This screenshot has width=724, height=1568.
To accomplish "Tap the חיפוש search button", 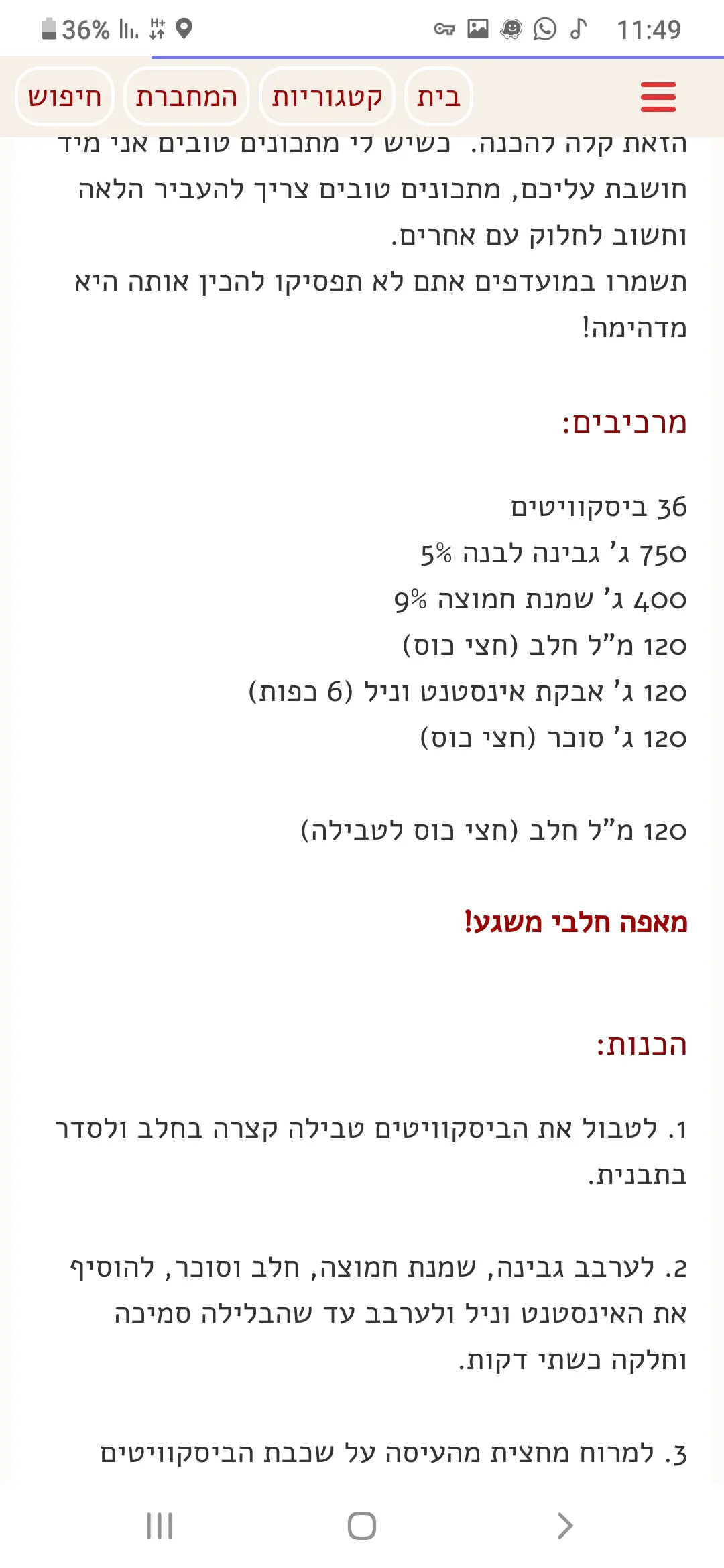I will [64, 97].
